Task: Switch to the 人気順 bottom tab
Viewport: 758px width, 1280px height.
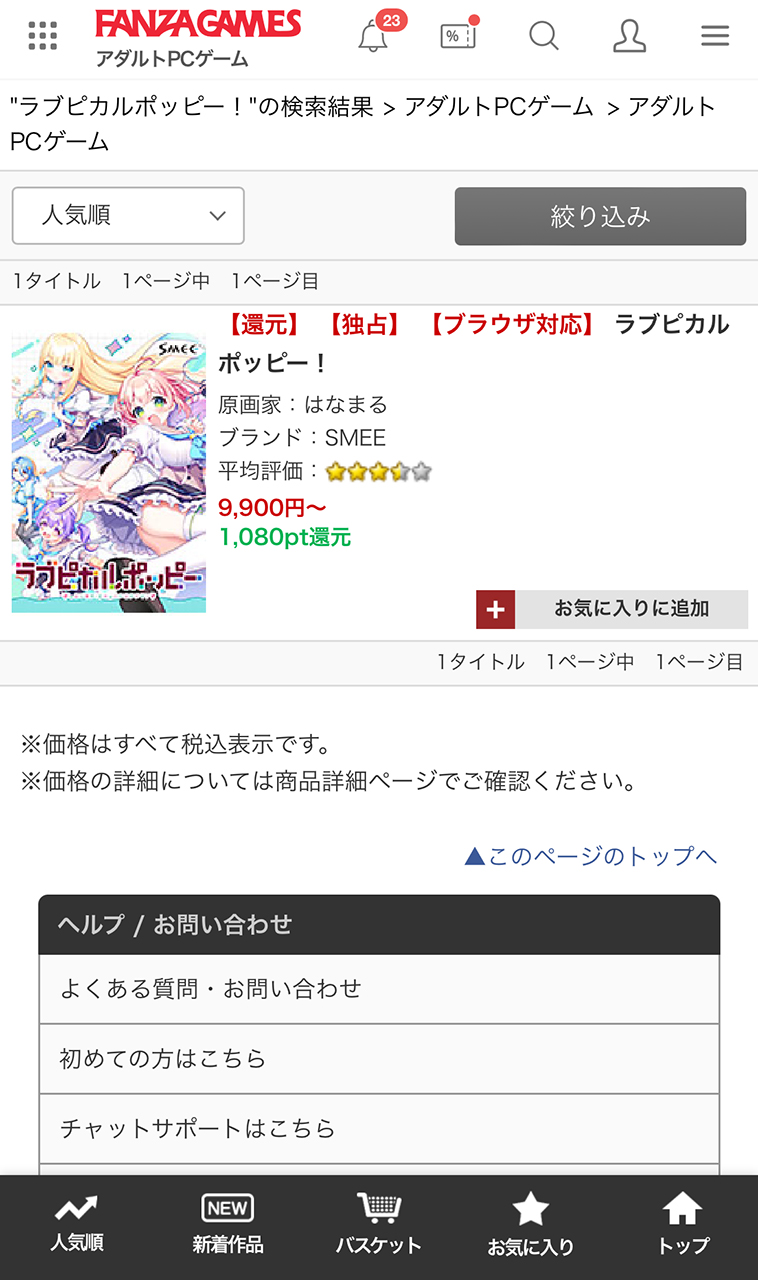Action: pyautogui.click(x=76, y=1225)
